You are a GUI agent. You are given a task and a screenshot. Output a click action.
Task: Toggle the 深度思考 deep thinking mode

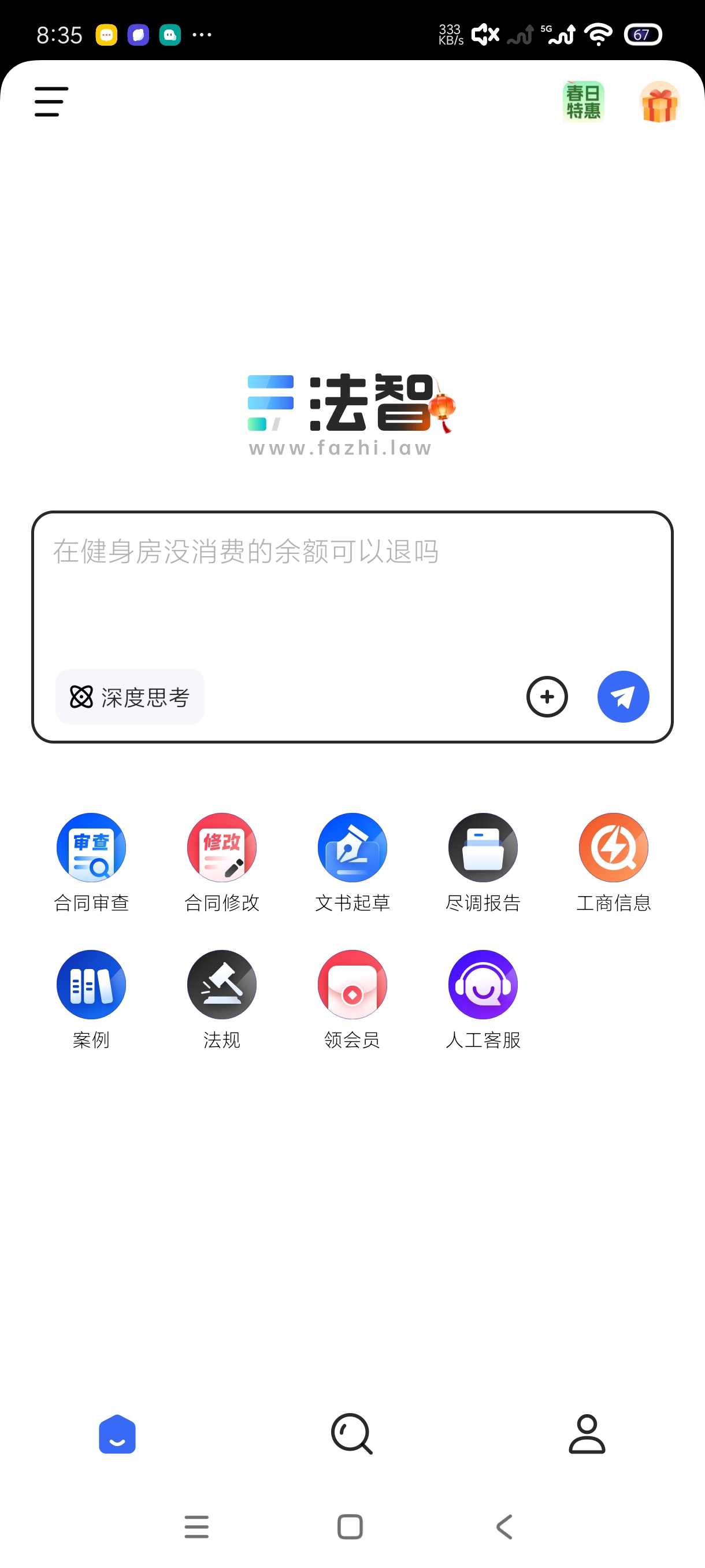(x=129, y=697)
